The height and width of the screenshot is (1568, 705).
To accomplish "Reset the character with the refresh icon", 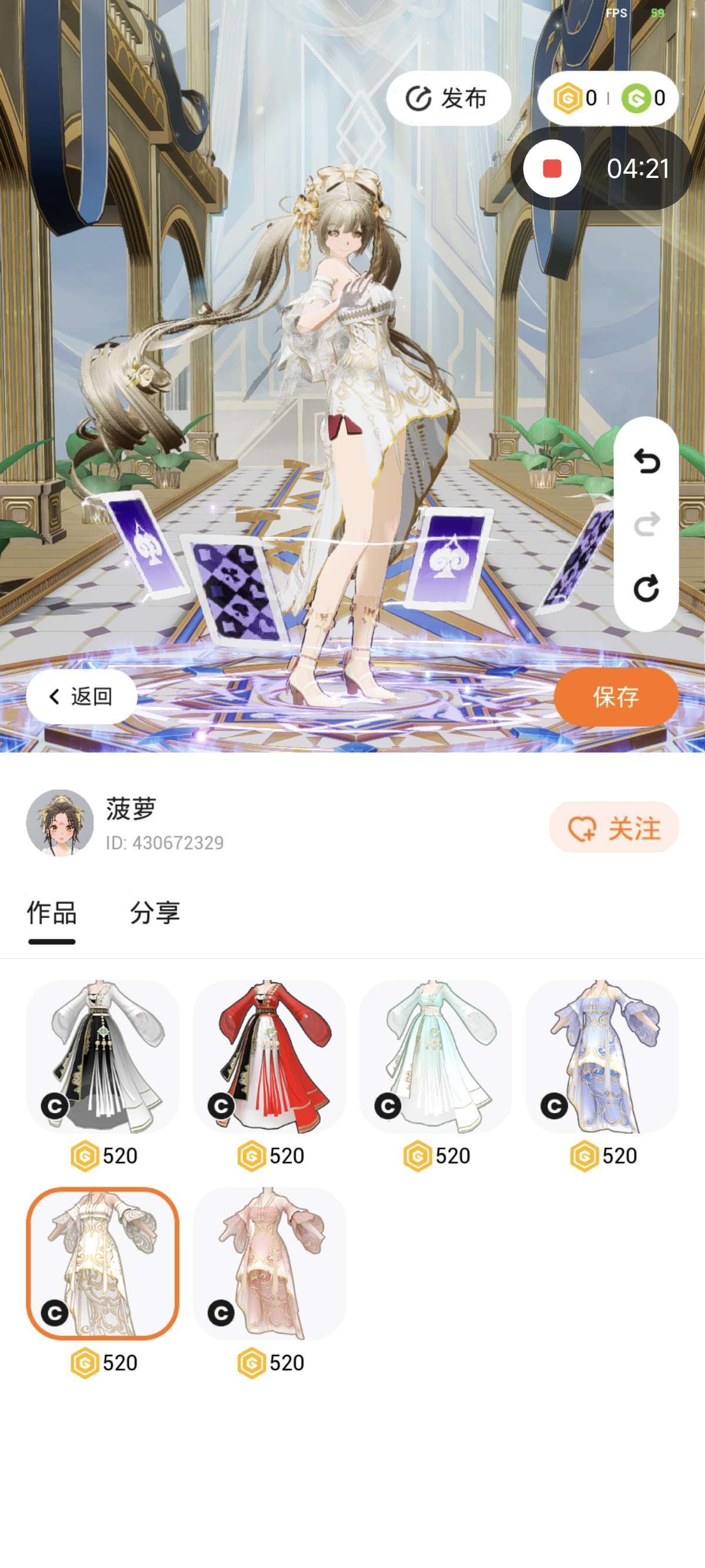I will 646,588.
